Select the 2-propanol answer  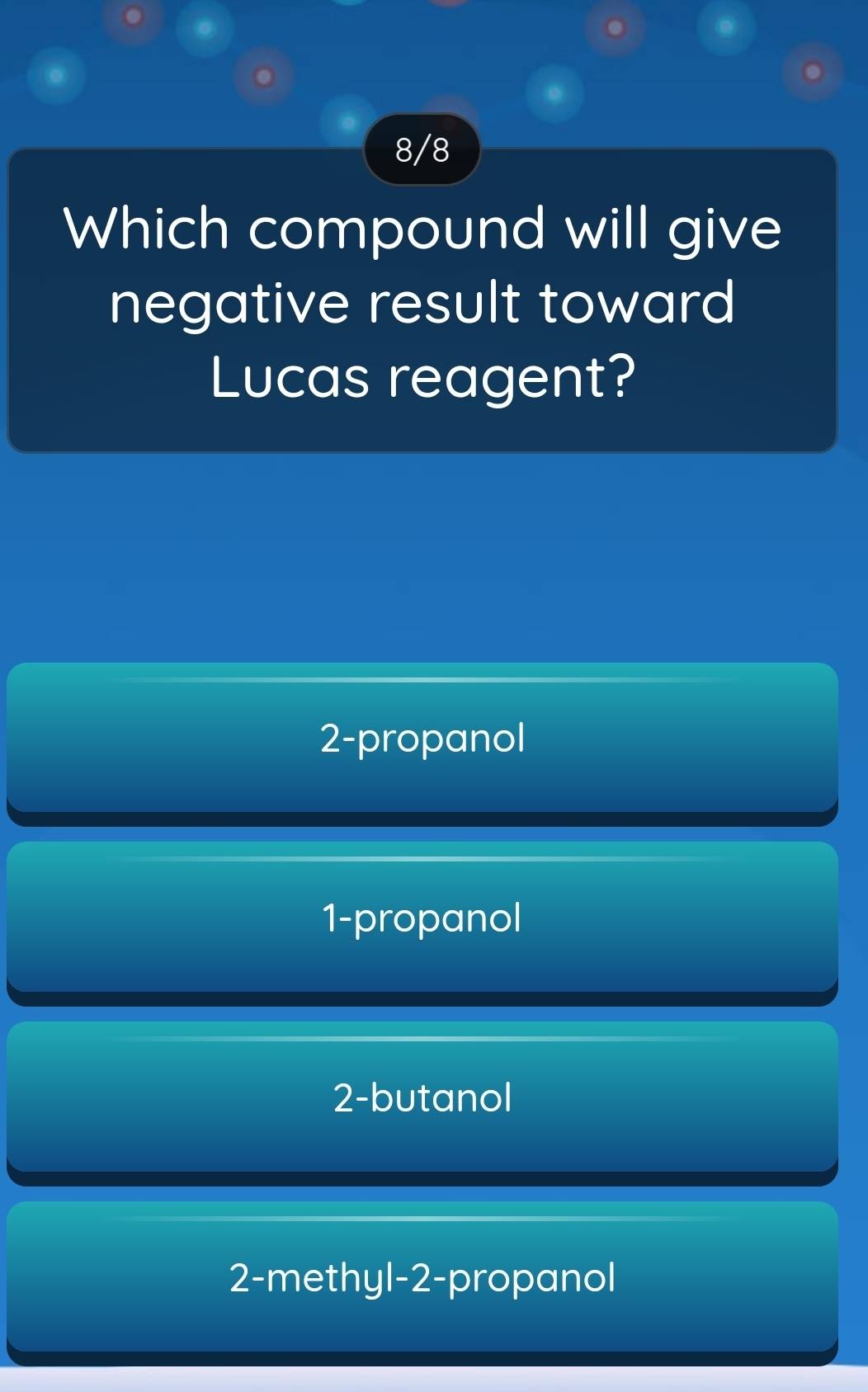[422, 738]
